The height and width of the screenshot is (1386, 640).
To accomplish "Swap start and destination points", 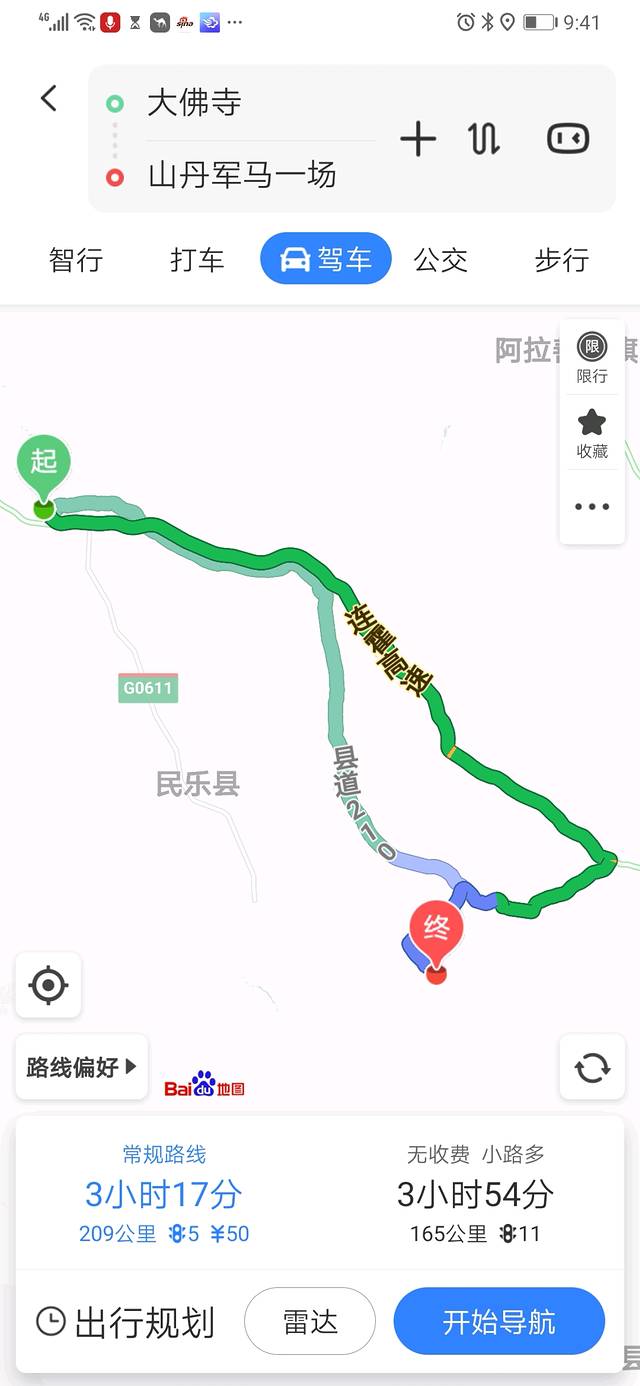I will coord(484,139).
